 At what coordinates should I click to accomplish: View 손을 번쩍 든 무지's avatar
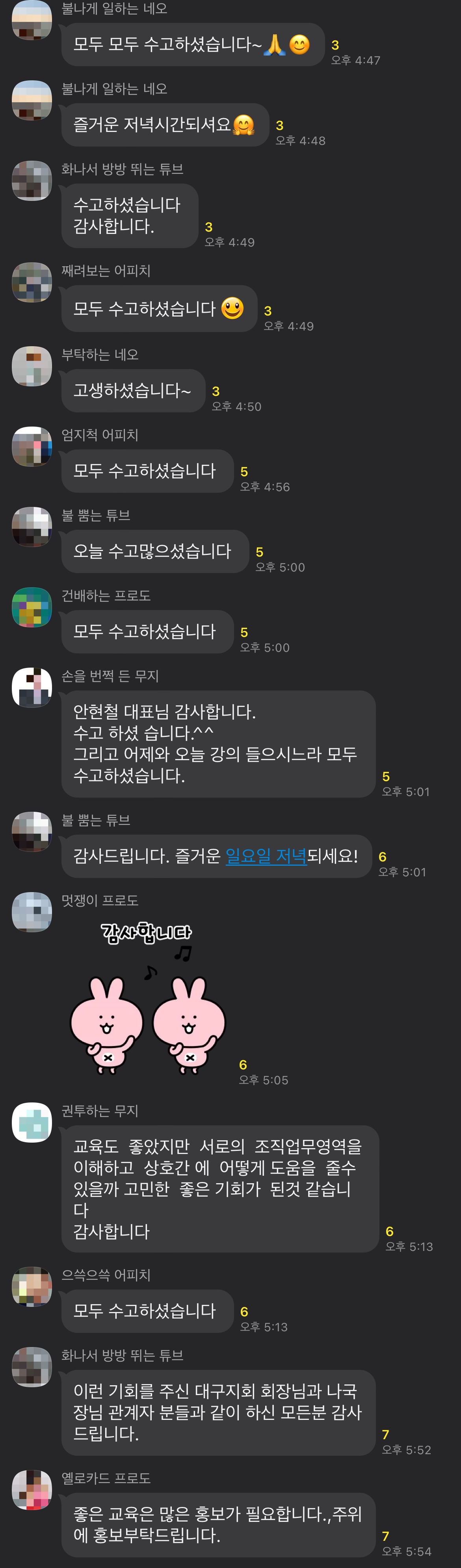pos(32,687)
